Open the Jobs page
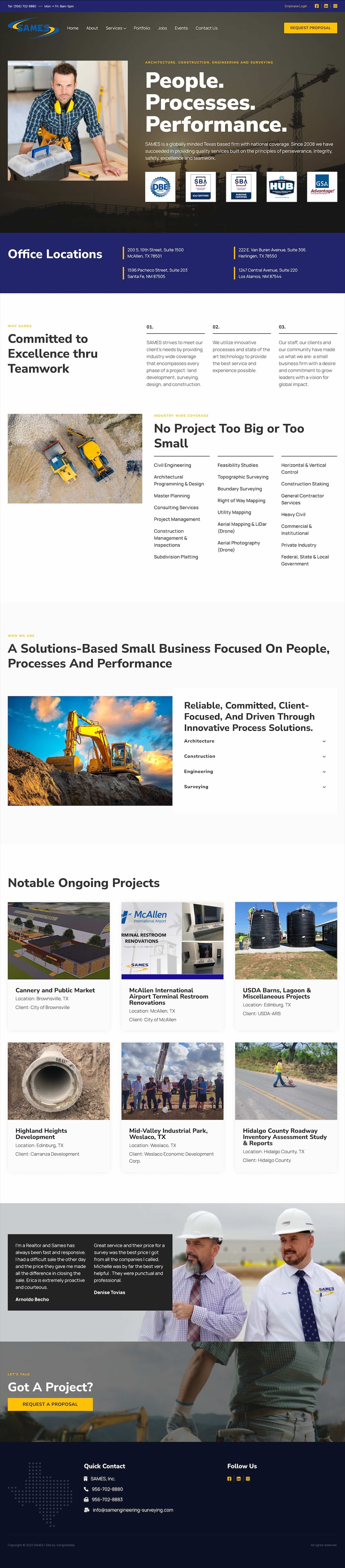 pyautogui.click(x=162, y=28)
